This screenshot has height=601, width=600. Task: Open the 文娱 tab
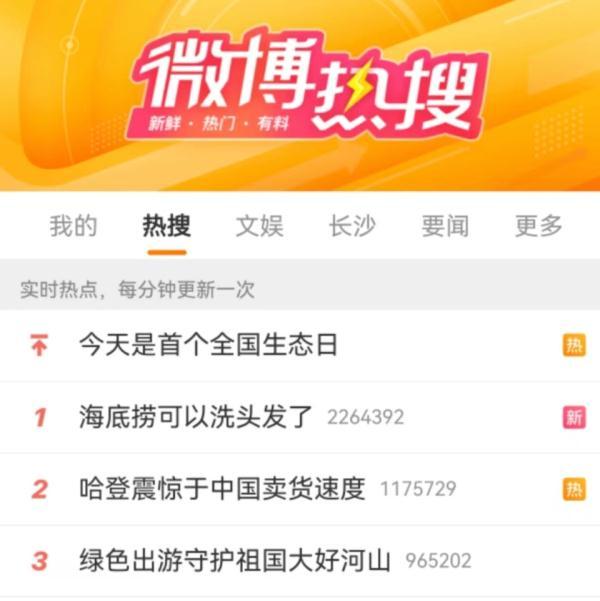pos(259,226)
